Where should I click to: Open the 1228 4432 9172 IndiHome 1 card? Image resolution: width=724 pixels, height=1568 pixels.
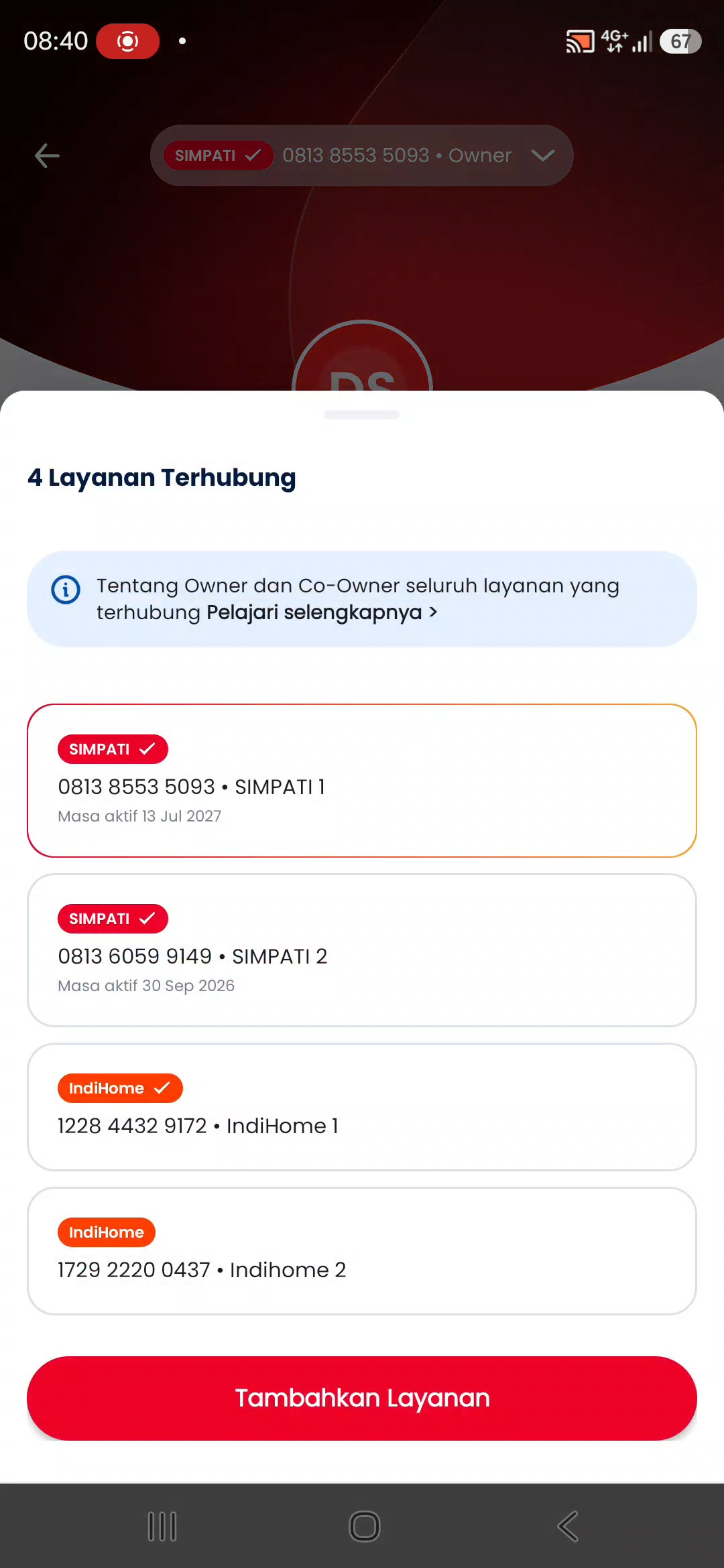click(362, 1107)
